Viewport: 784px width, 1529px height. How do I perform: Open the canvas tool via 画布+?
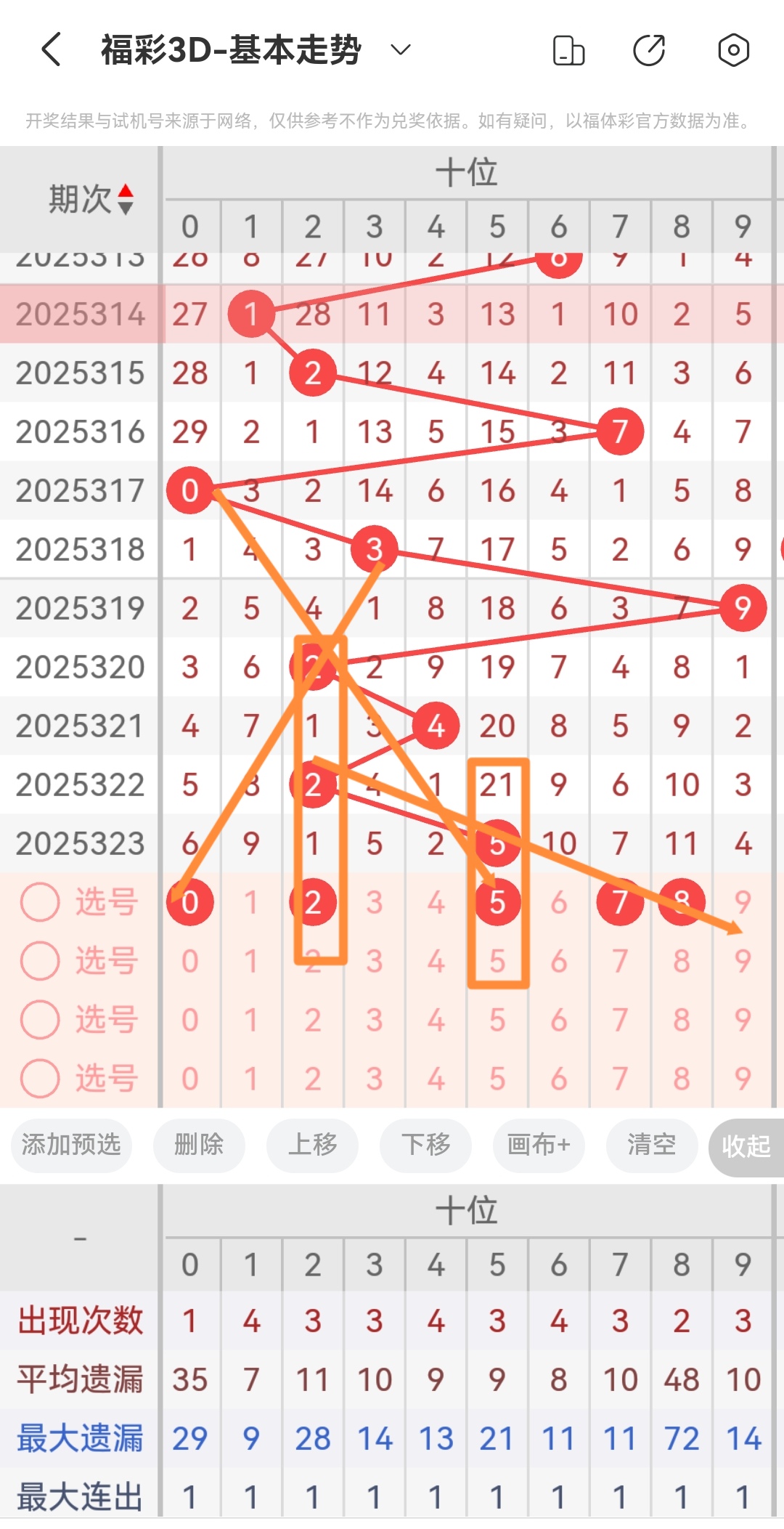[x=538, y=1145]
